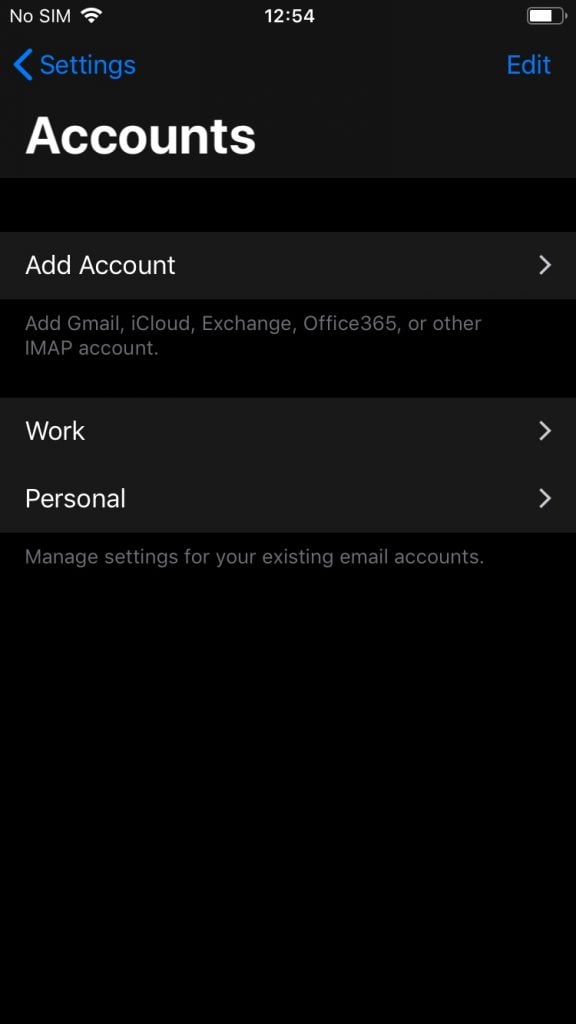The image size is (576, 1024).
Task: Tap Edit to modify accounts
Action: (x=528, y=65)
